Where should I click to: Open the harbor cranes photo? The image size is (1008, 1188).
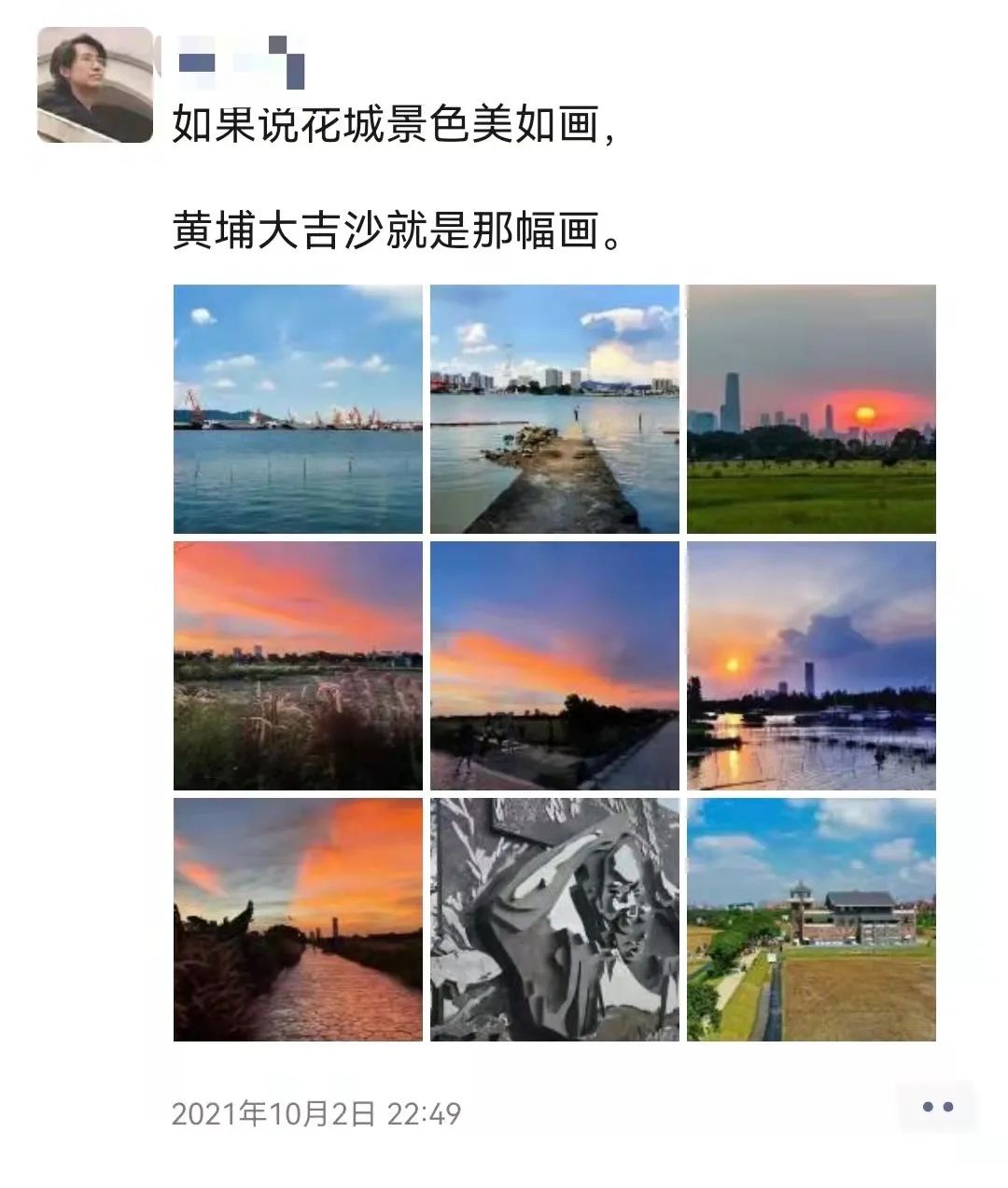(298, 409)
